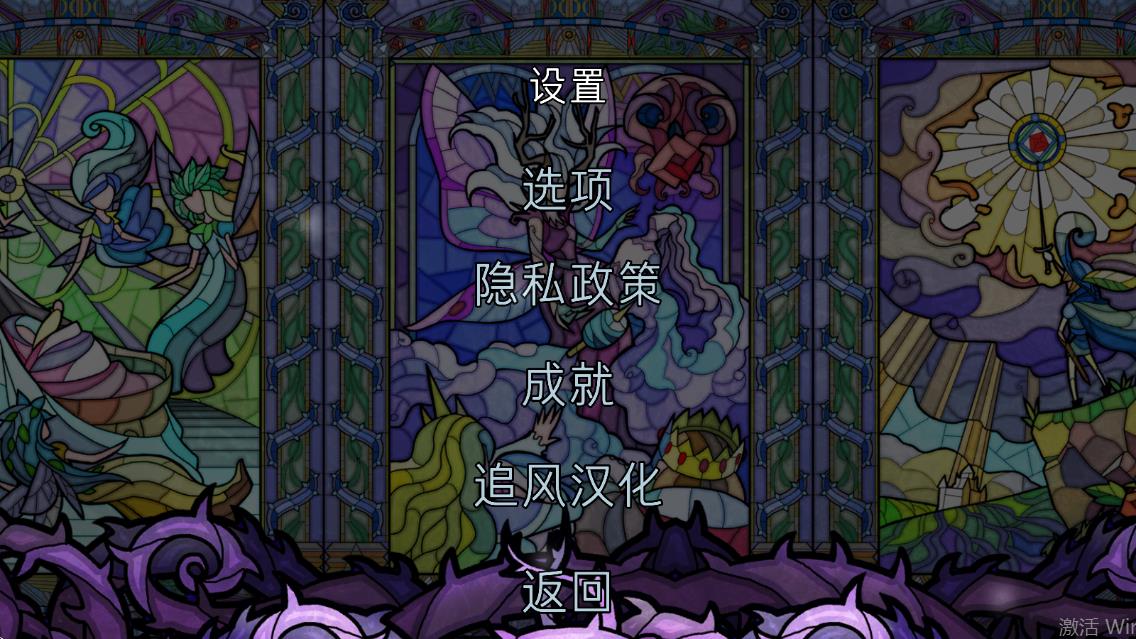
Task: Select the 追风汉化 entry
Action: [x=567, y=486]
